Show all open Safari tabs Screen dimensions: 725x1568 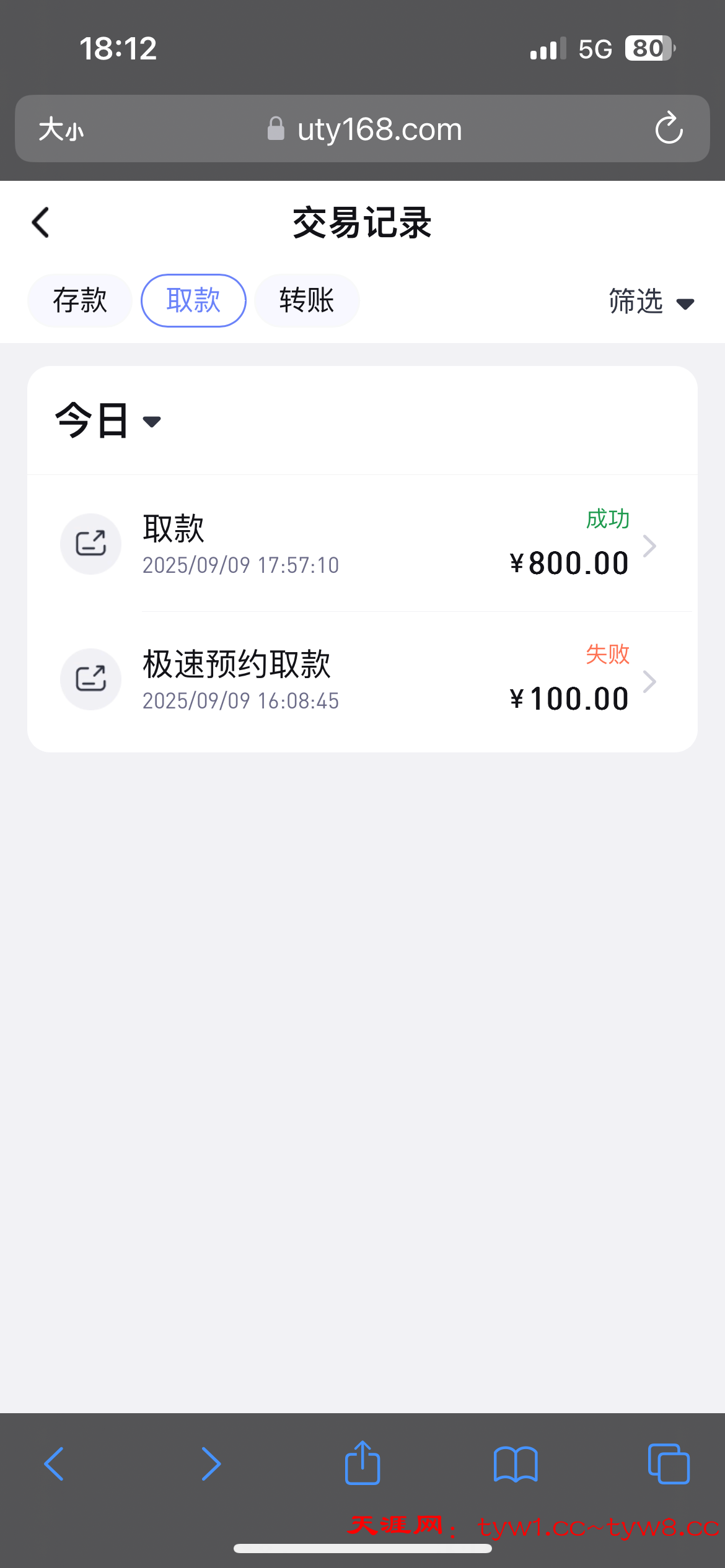tap(668, 1464)
